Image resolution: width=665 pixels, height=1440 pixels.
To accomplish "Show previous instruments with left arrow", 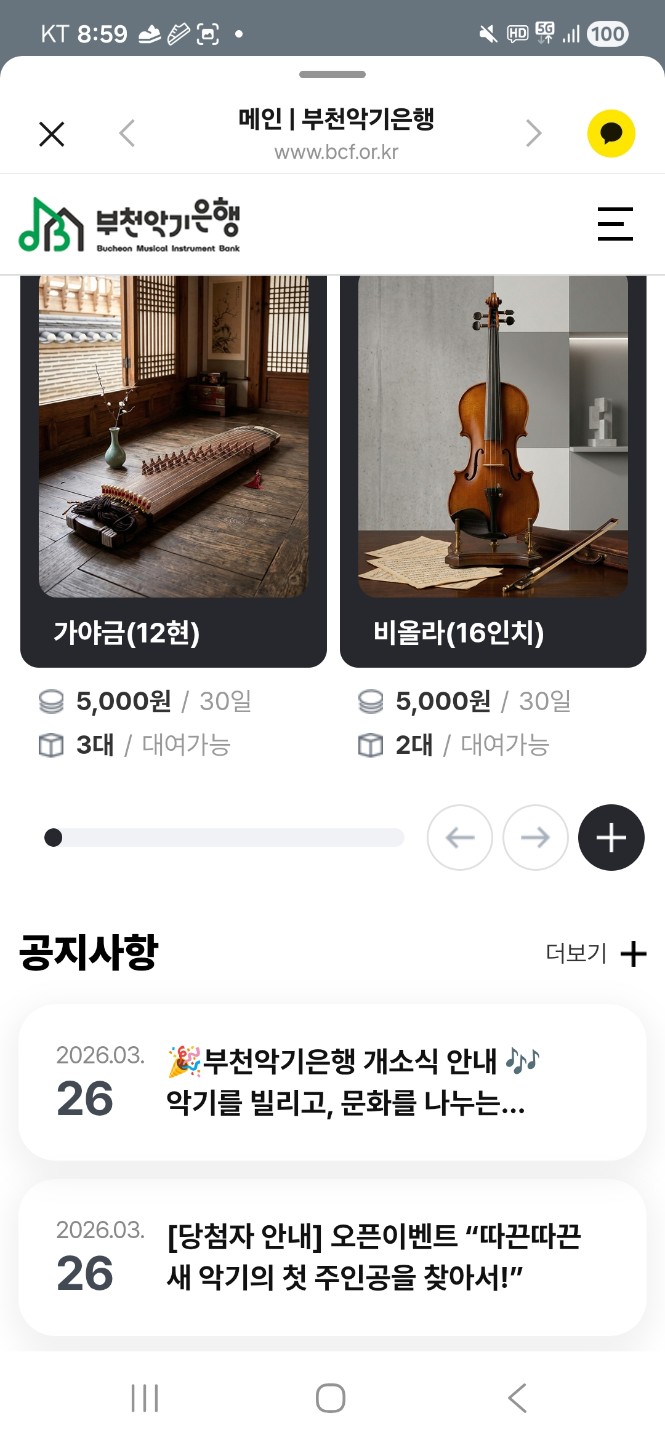I will [x=460, y=837].
